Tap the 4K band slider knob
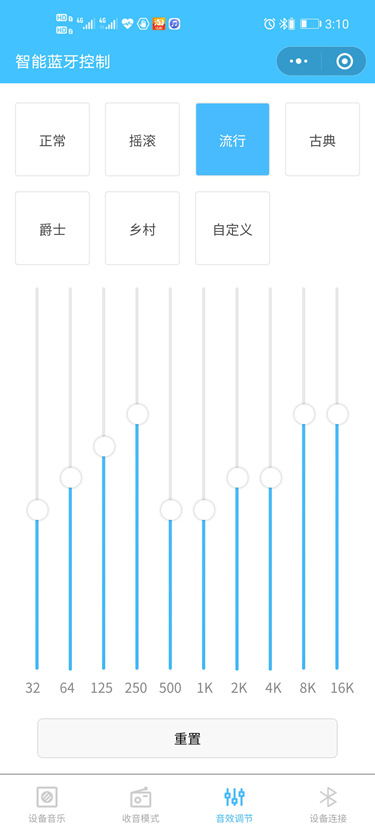 [x=270, y=478]
